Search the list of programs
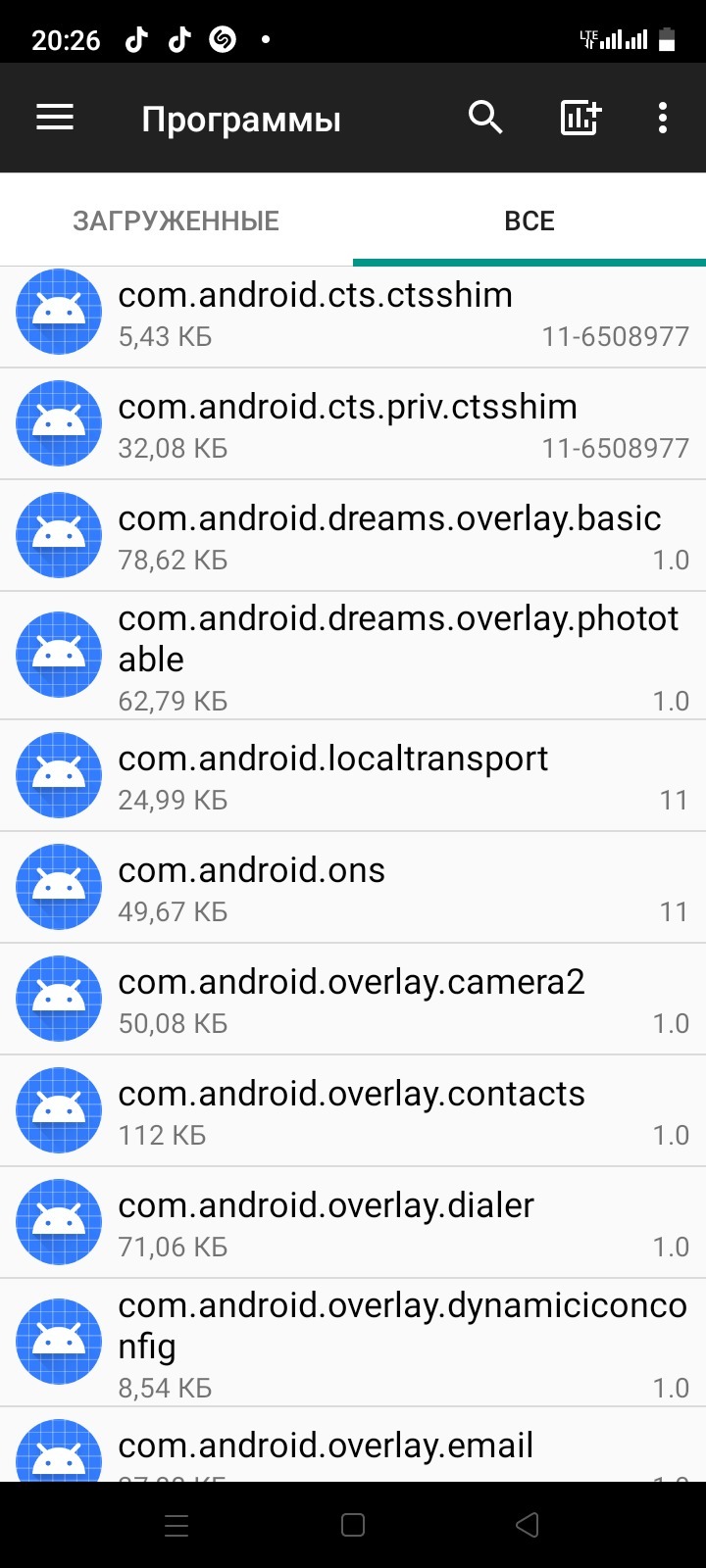 tap(485, 119)
